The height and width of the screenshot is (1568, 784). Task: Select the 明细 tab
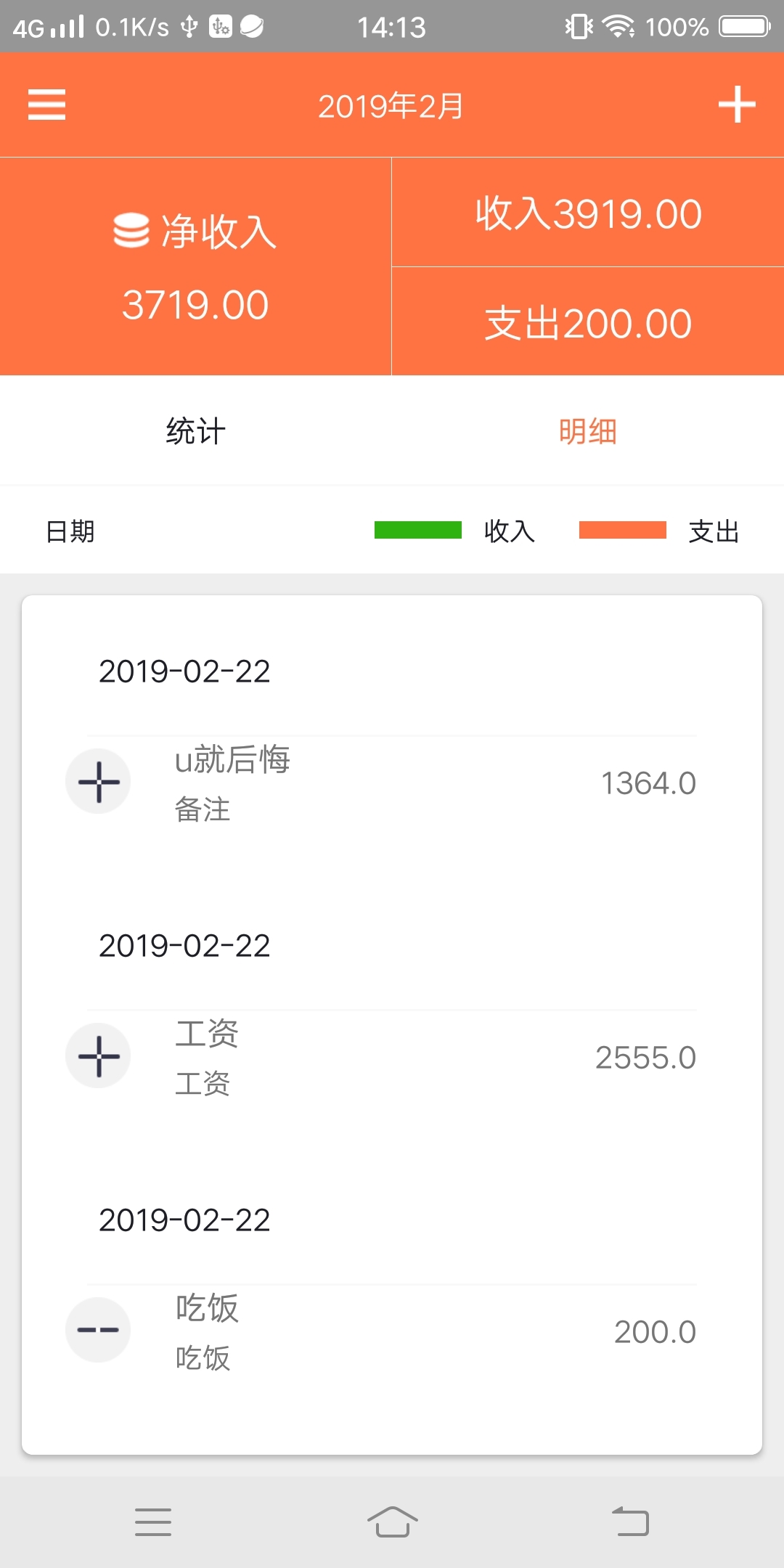pos(588,431)
